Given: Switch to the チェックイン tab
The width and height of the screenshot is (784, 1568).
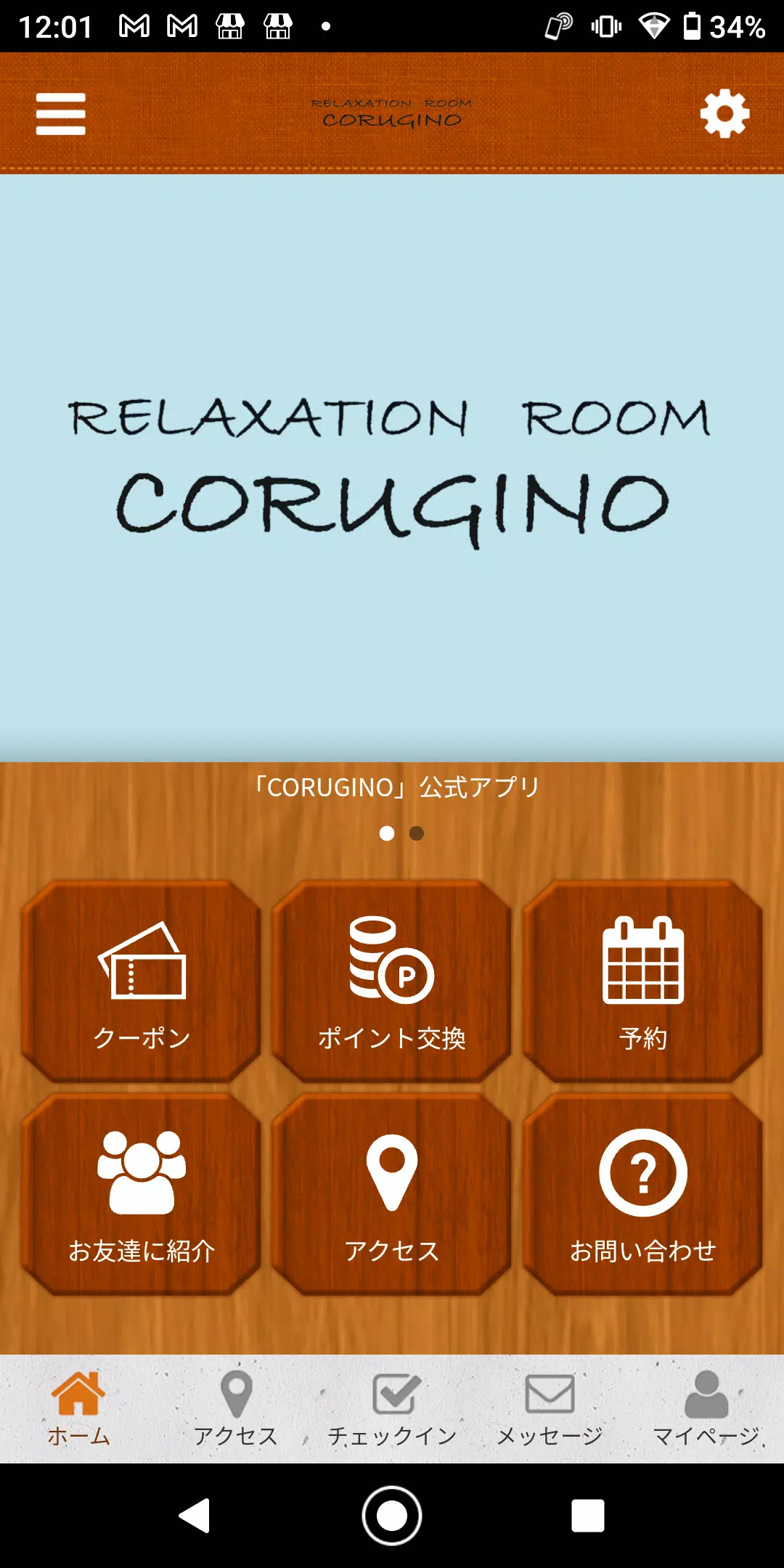Looking at the screenshot, I should [x=392, y=1408].
